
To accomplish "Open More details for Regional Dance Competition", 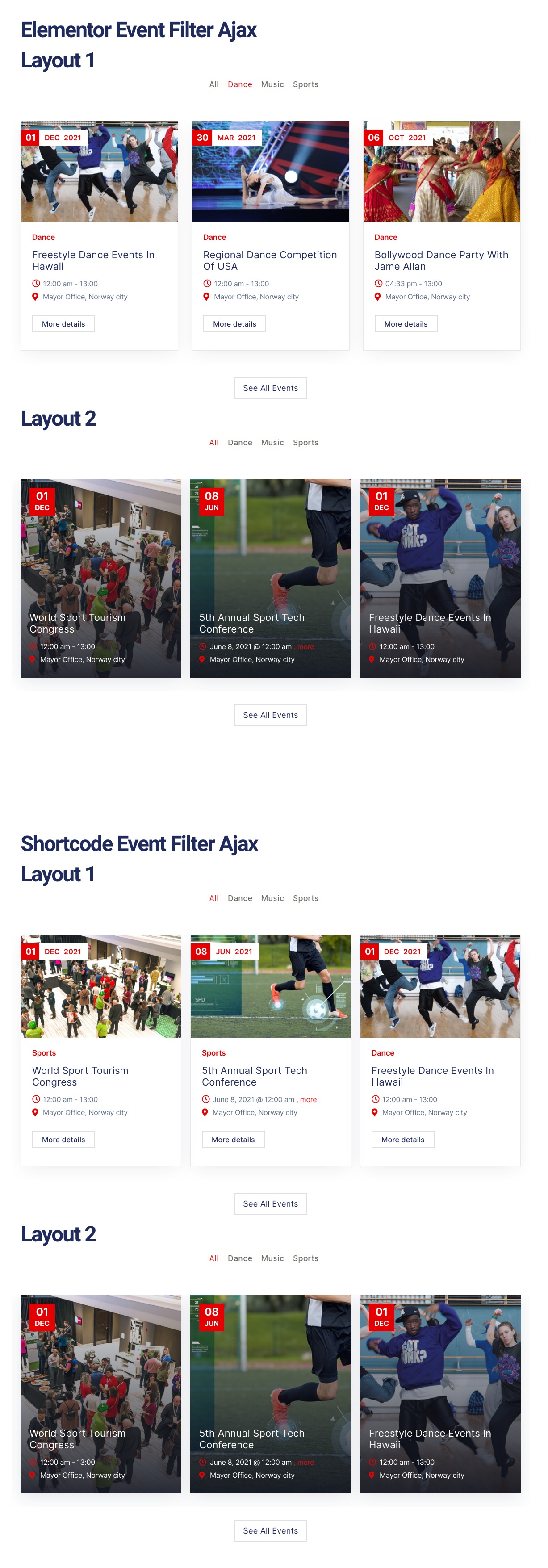I will 234,324.
